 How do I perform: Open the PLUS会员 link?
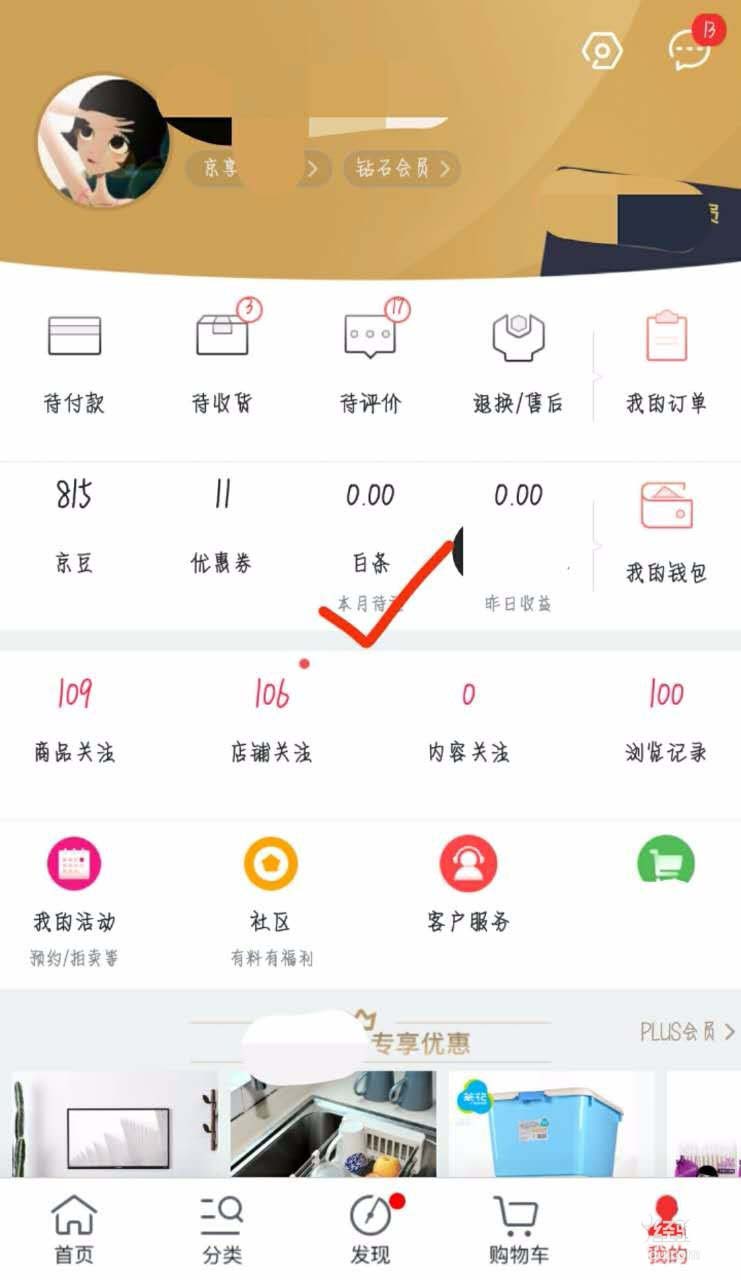[x=686, y=1031]
